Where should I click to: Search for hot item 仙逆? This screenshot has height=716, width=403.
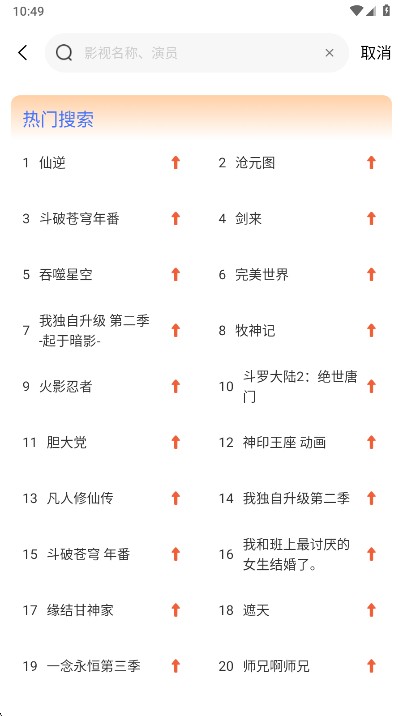(52, 163)
